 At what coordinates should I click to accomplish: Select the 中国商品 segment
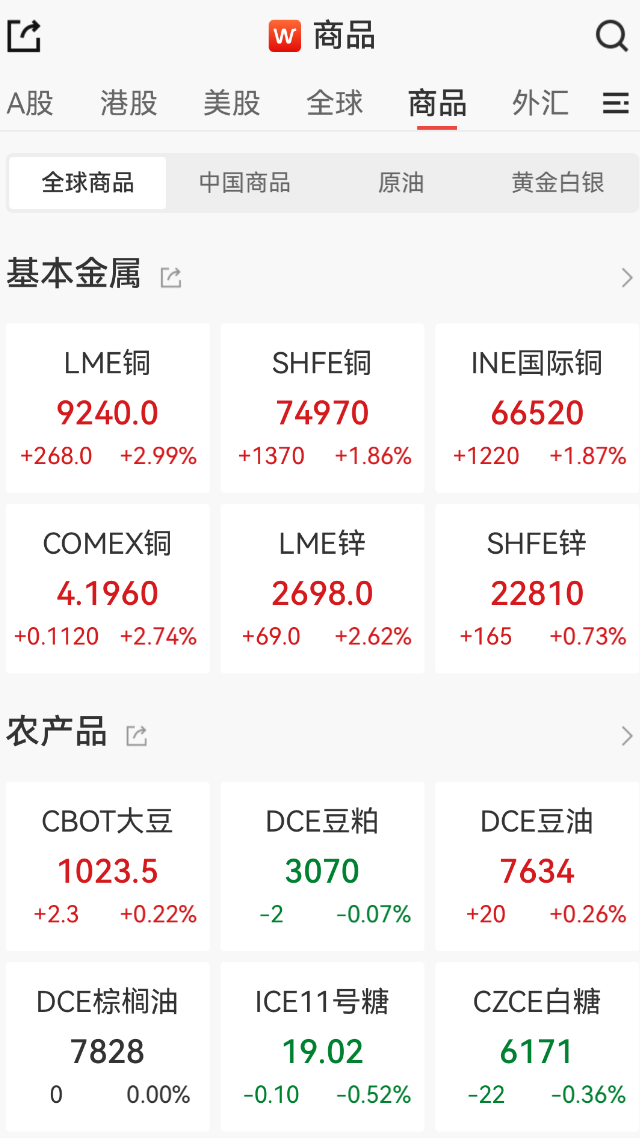tap(245, 183)
